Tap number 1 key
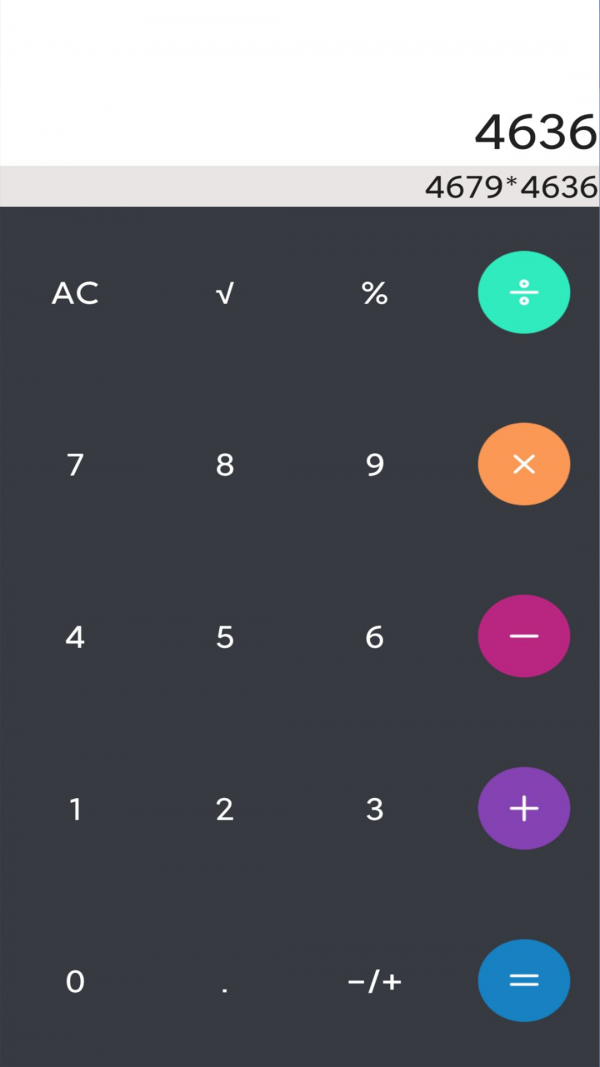 (75, 809)
